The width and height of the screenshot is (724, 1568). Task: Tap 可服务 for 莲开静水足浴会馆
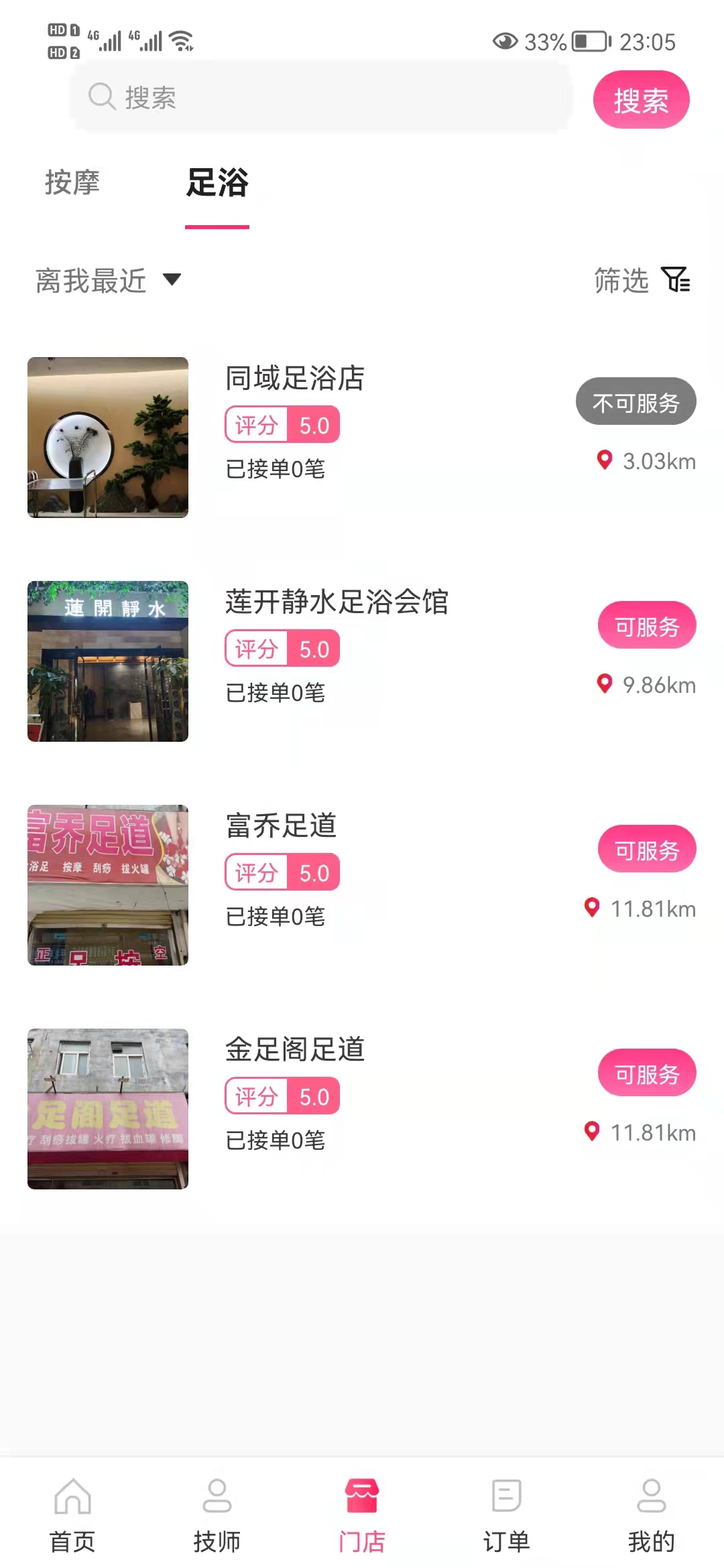click(x=647, y=625)
